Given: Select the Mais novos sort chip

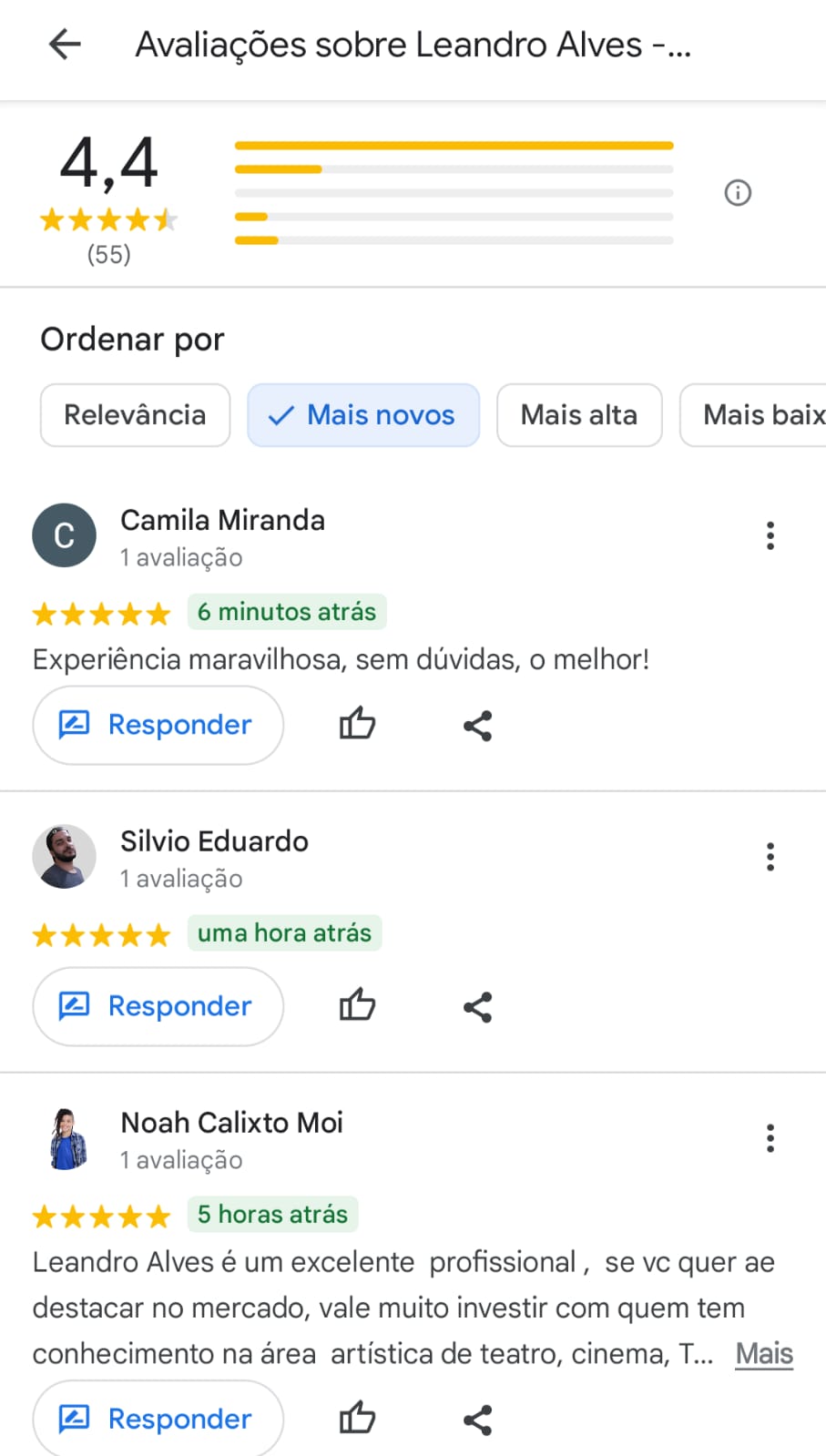Looking at the screenshot, I should point(363,415).
